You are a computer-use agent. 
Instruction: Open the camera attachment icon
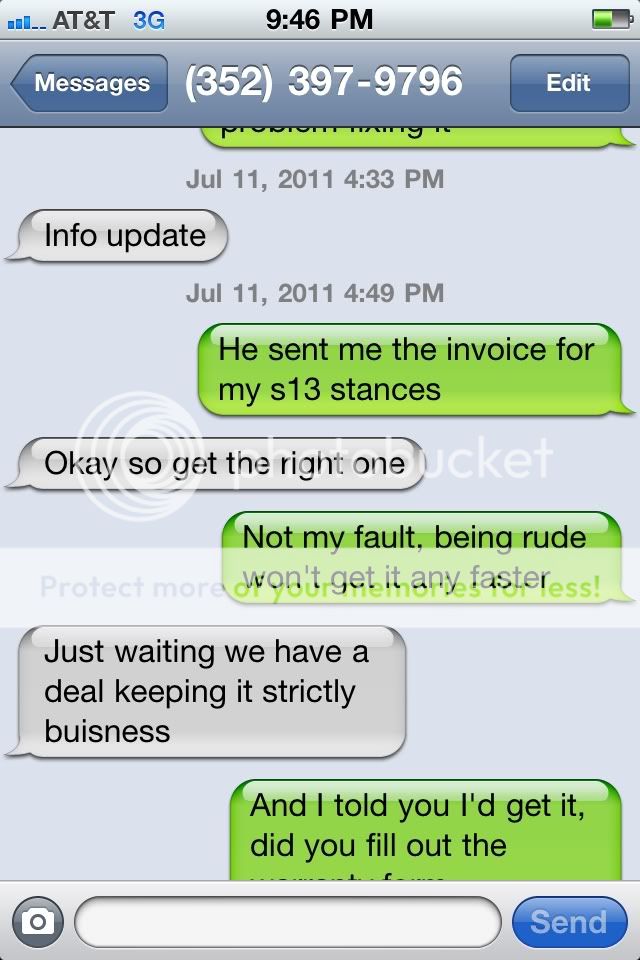click(37, 921)
